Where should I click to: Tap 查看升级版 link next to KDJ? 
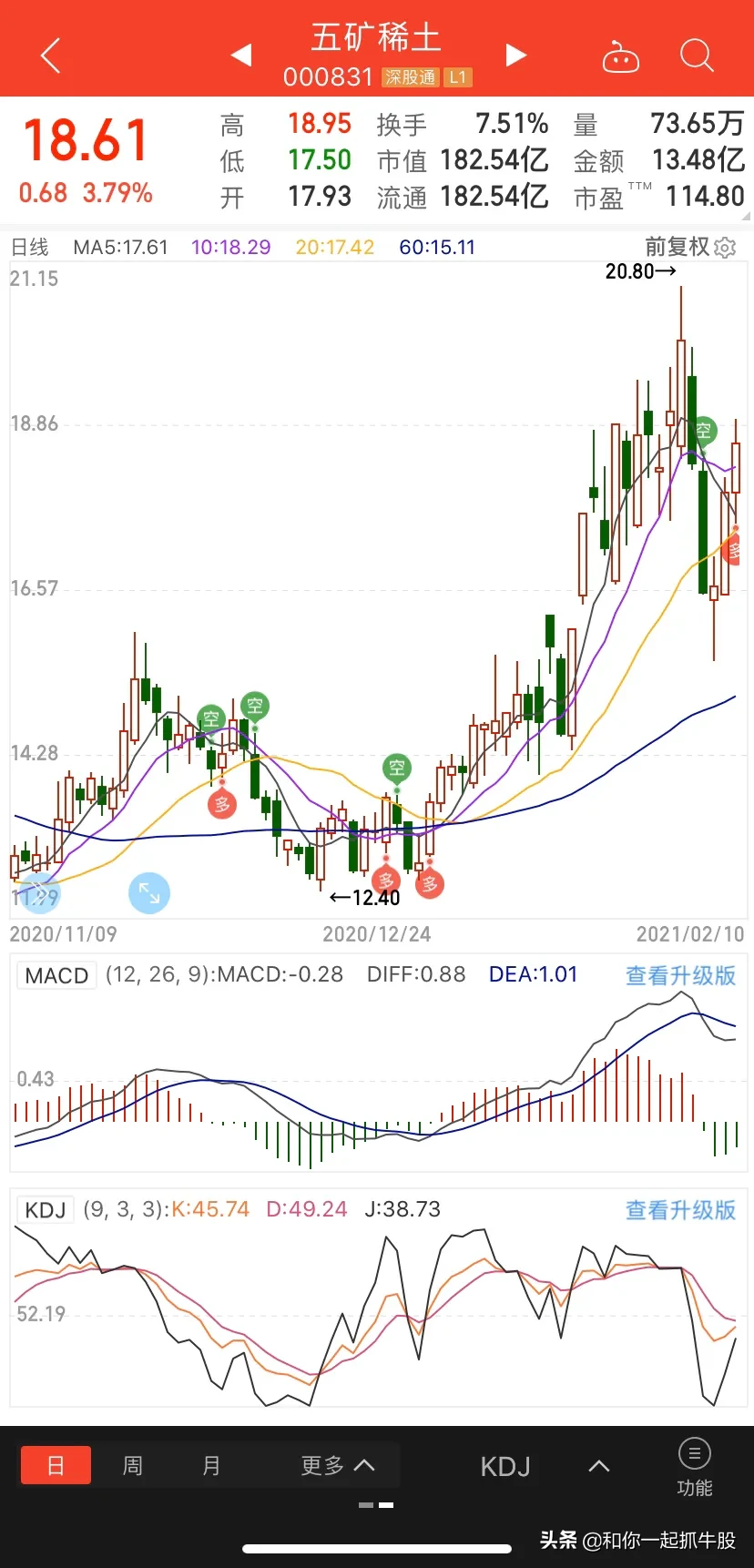point(680,1210)
